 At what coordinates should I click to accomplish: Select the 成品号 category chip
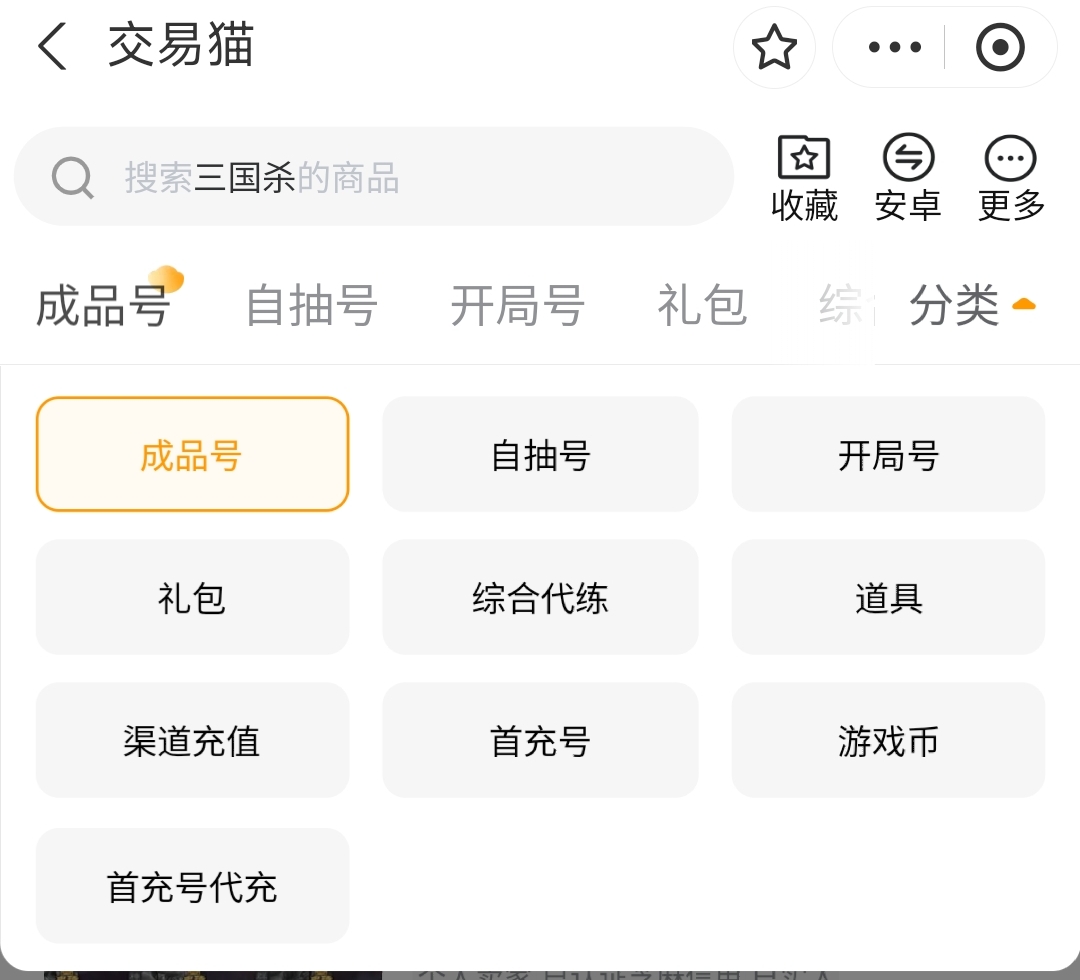(x=192, y=455)
